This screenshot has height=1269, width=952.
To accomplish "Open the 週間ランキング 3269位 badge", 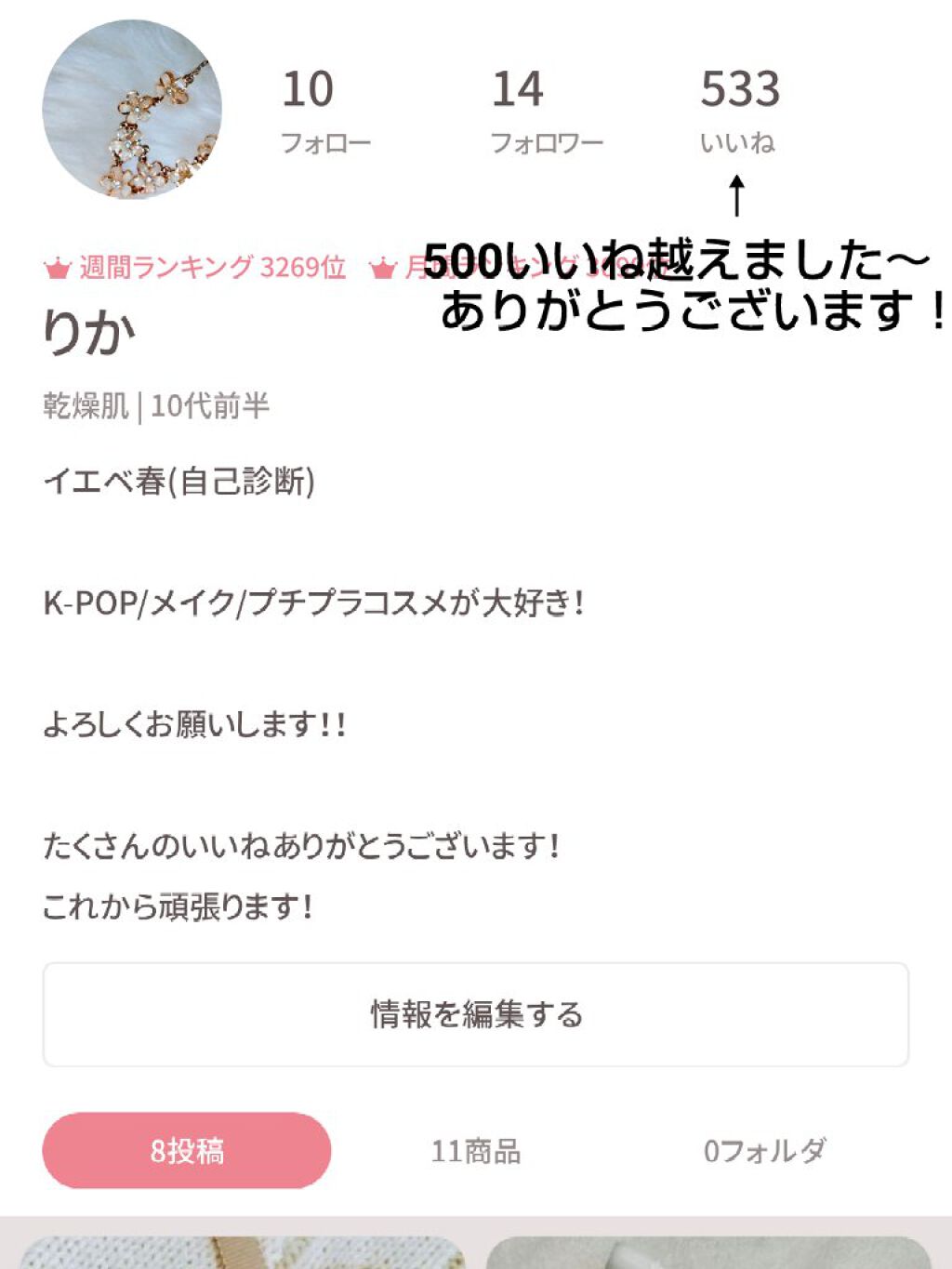I will [x=195, y=268].
